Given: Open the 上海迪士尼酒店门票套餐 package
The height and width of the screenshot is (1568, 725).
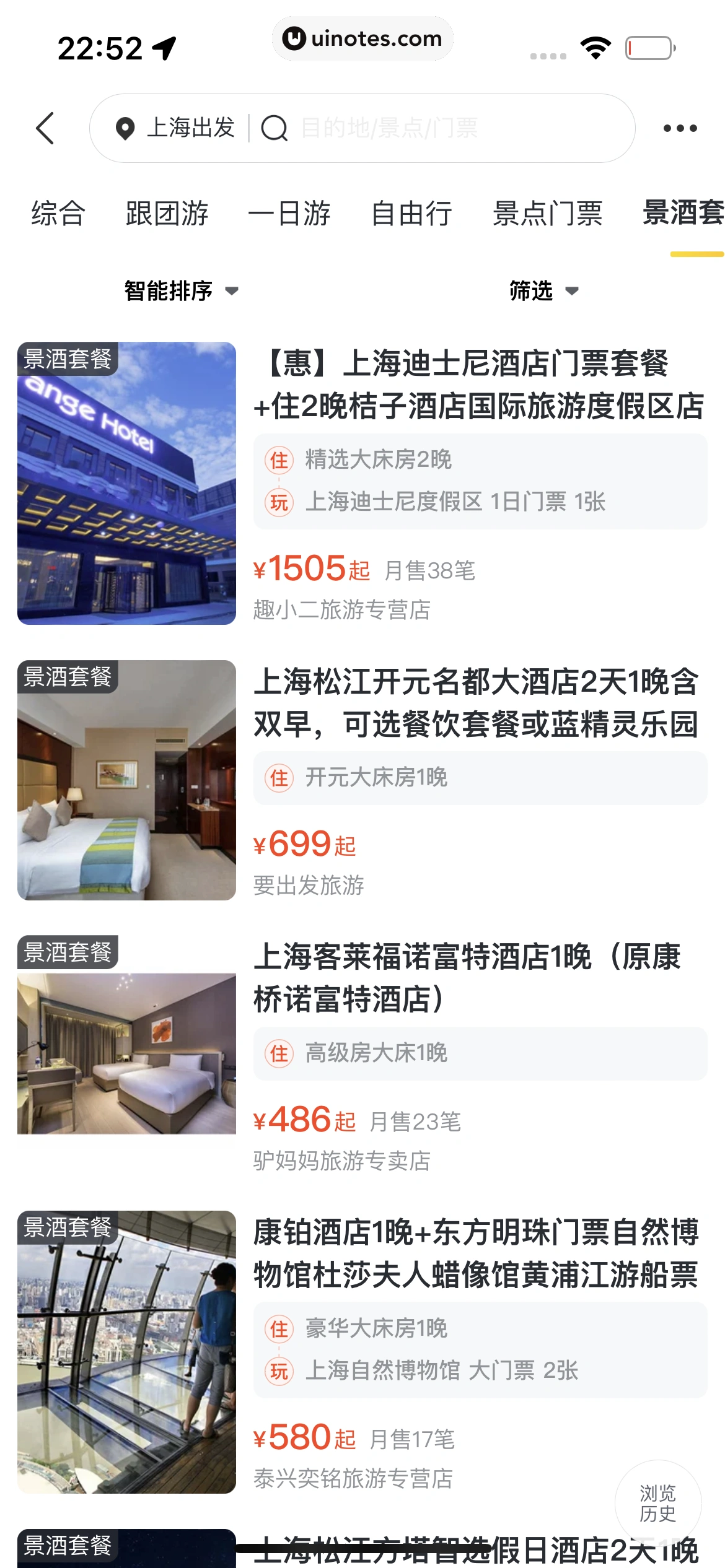Looking at the screenshot, I should 478,385.
